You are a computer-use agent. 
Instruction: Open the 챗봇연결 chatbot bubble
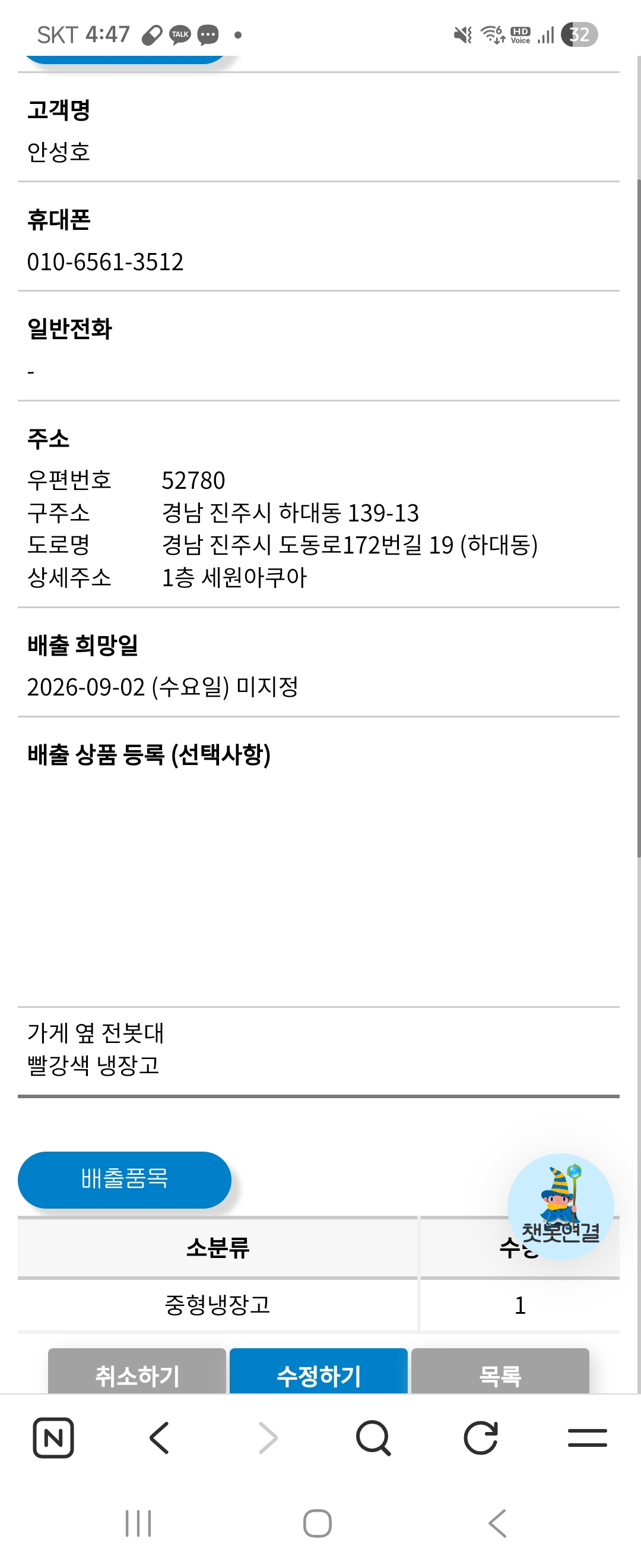click(560, 1206)
